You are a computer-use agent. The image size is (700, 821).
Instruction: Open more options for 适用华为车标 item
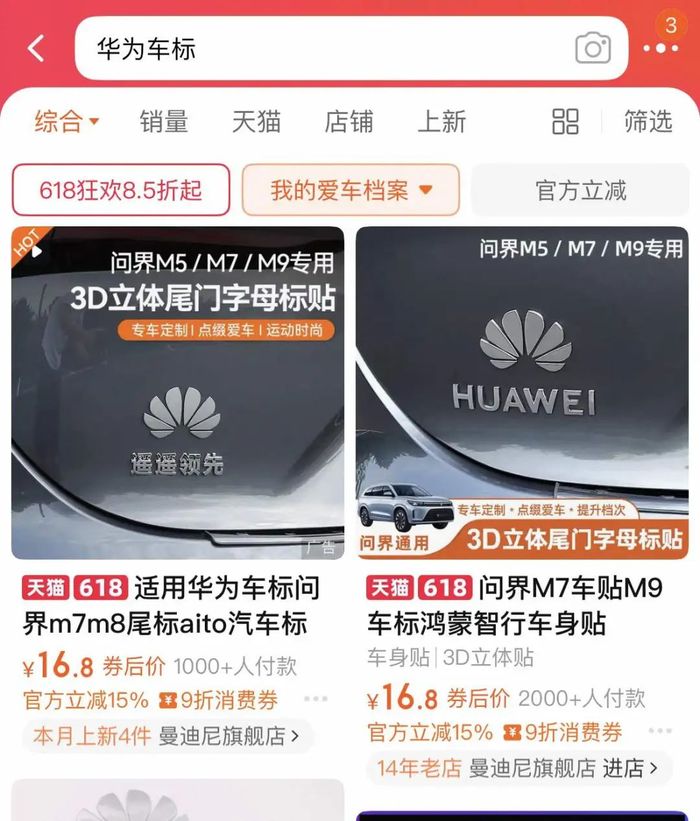[x=315, y=699]
